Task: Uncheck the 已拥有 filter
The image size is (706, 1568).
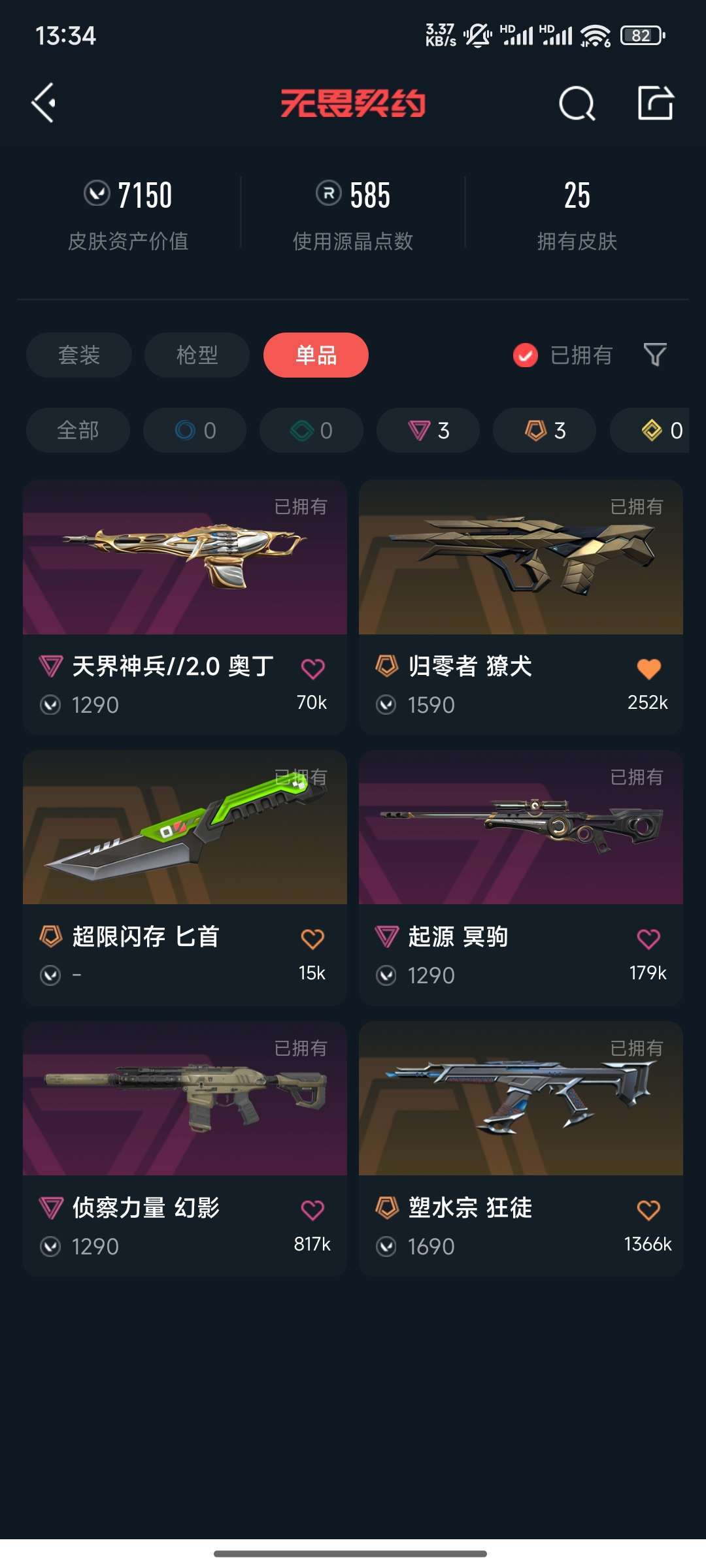Action: pyautogui.click(x=562, y=355)
